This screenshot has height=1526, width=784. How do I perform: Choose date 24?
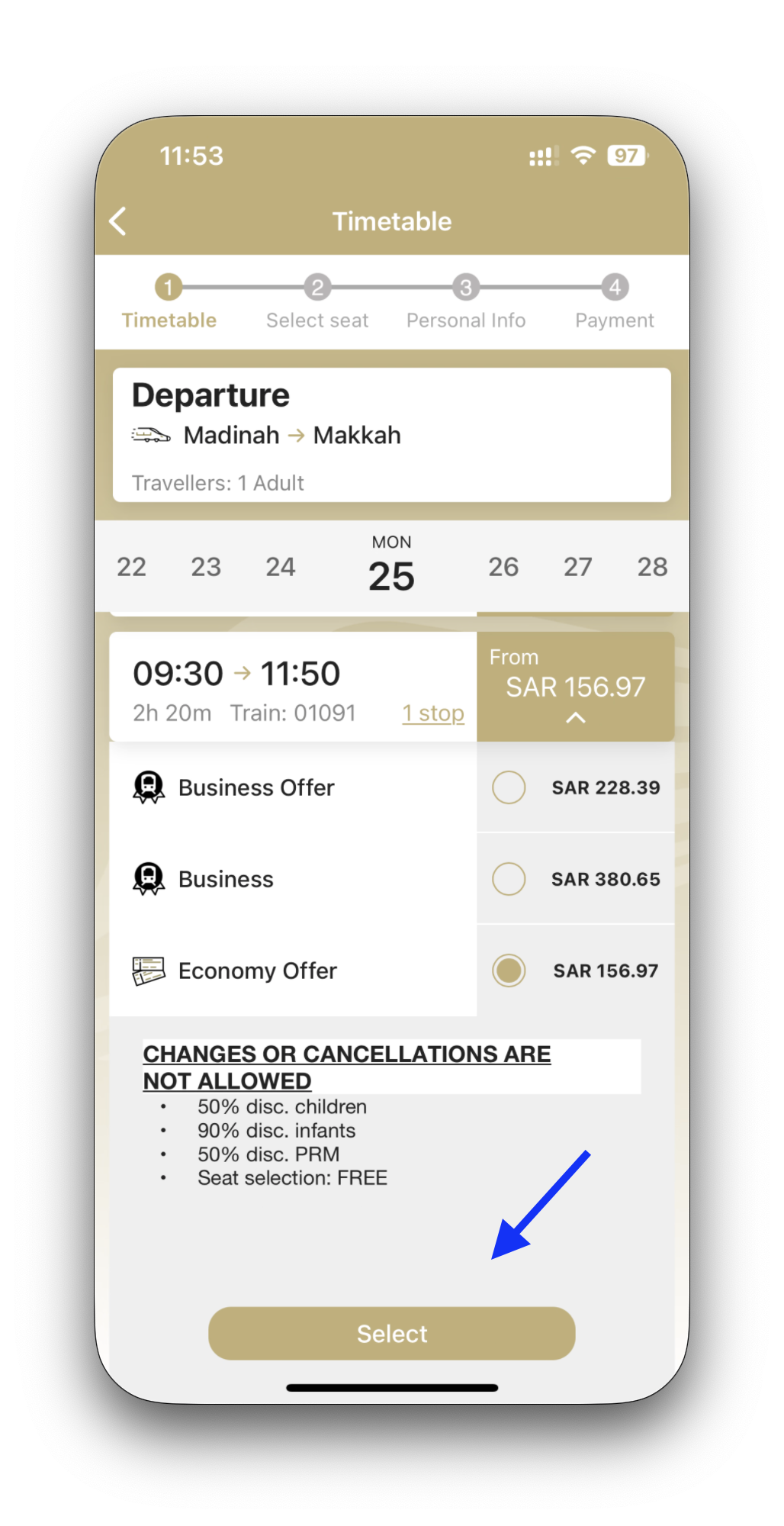[x=281, y=567]
